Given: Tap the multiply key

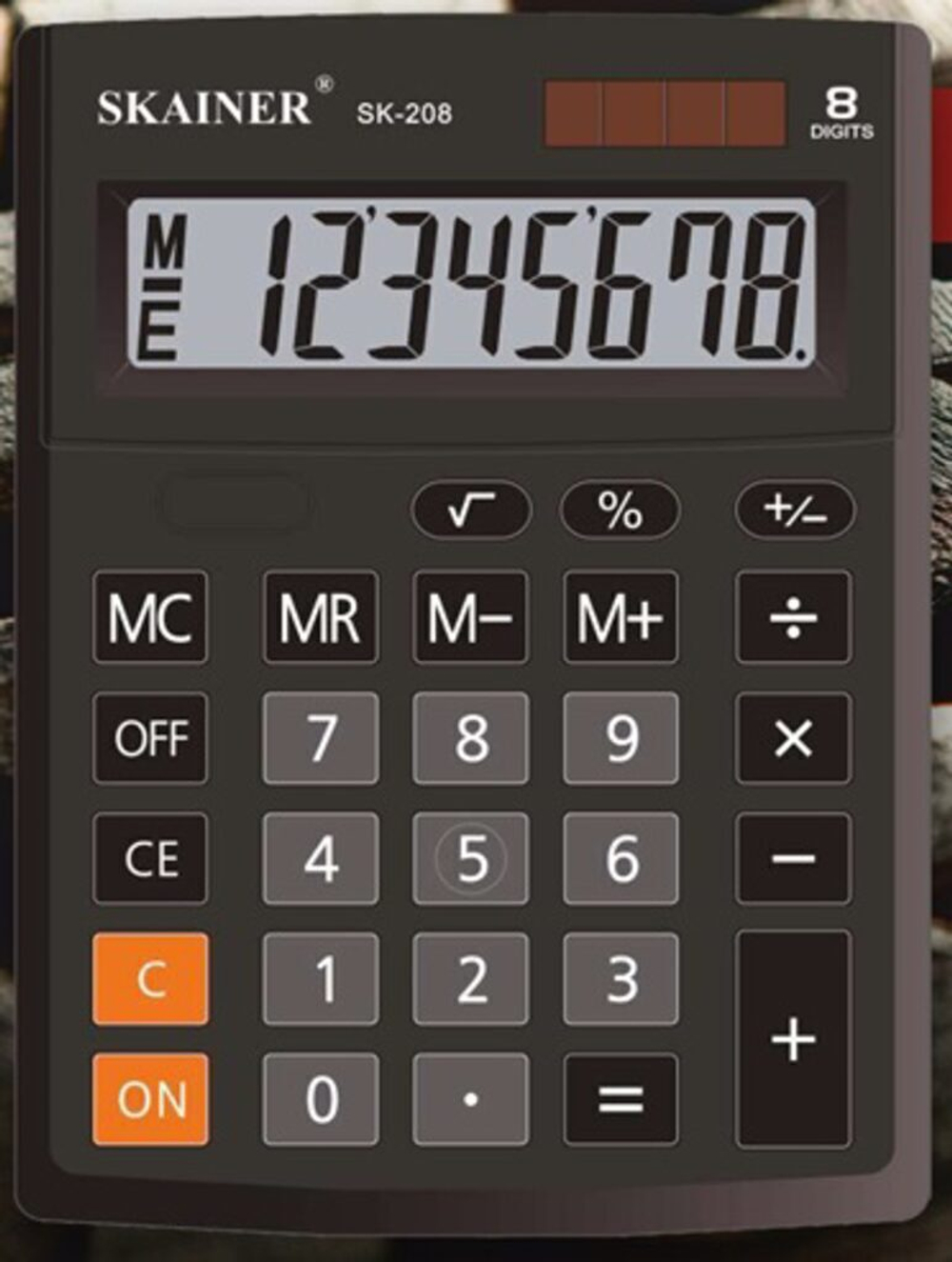Looking at the screenshot, I should [x=793, y=738].
